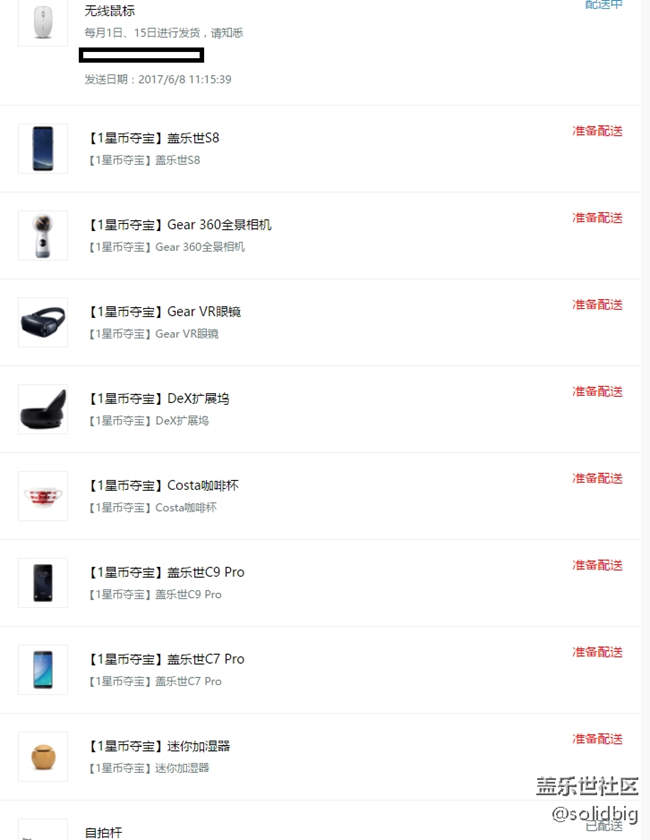Open the 无线鼠标 order row
Image resolution: width=650 pixels, height=840 pixels.
tap(110, 11)
